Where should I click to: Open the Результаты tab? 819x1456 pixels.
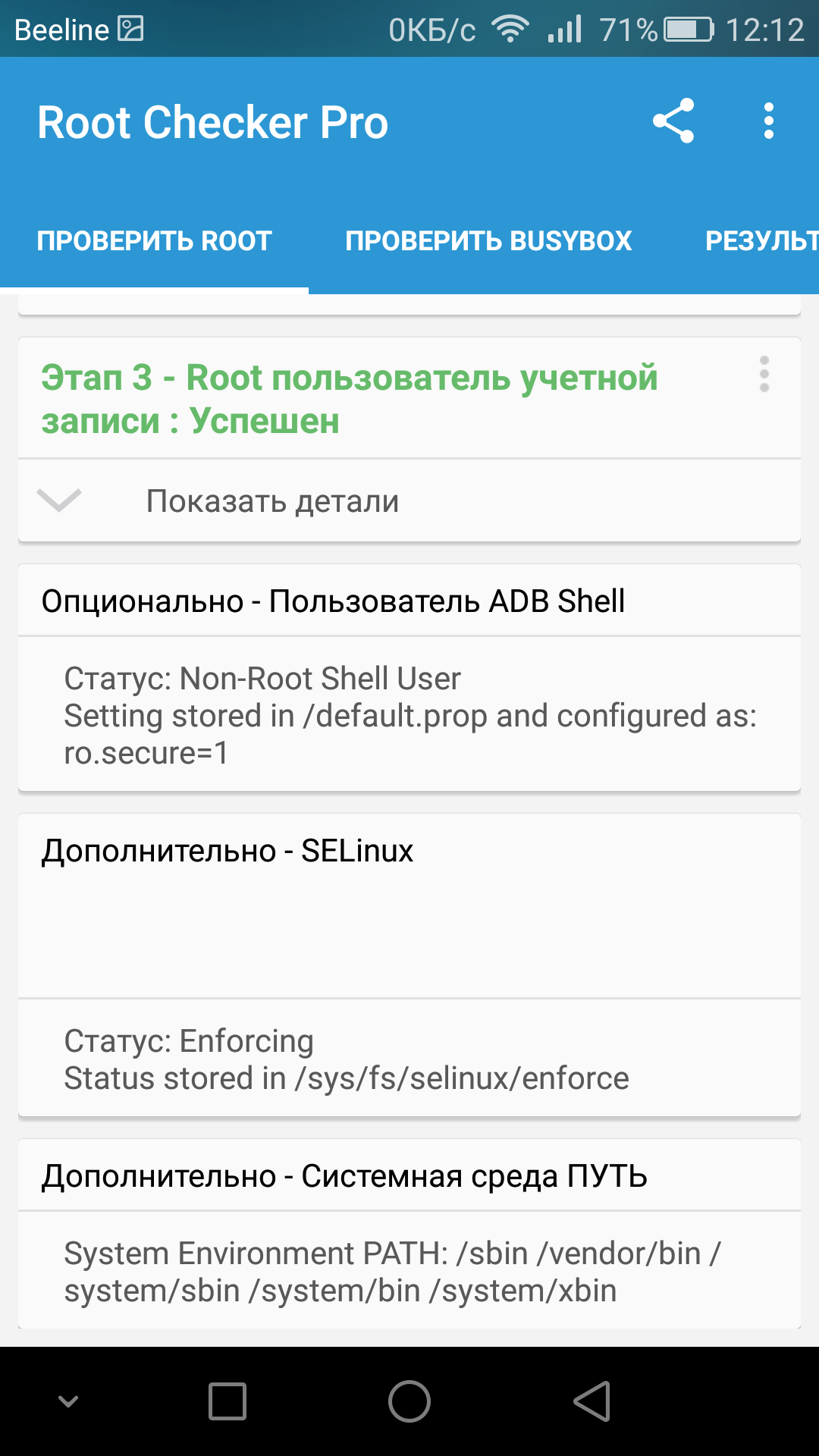point(761,241)
